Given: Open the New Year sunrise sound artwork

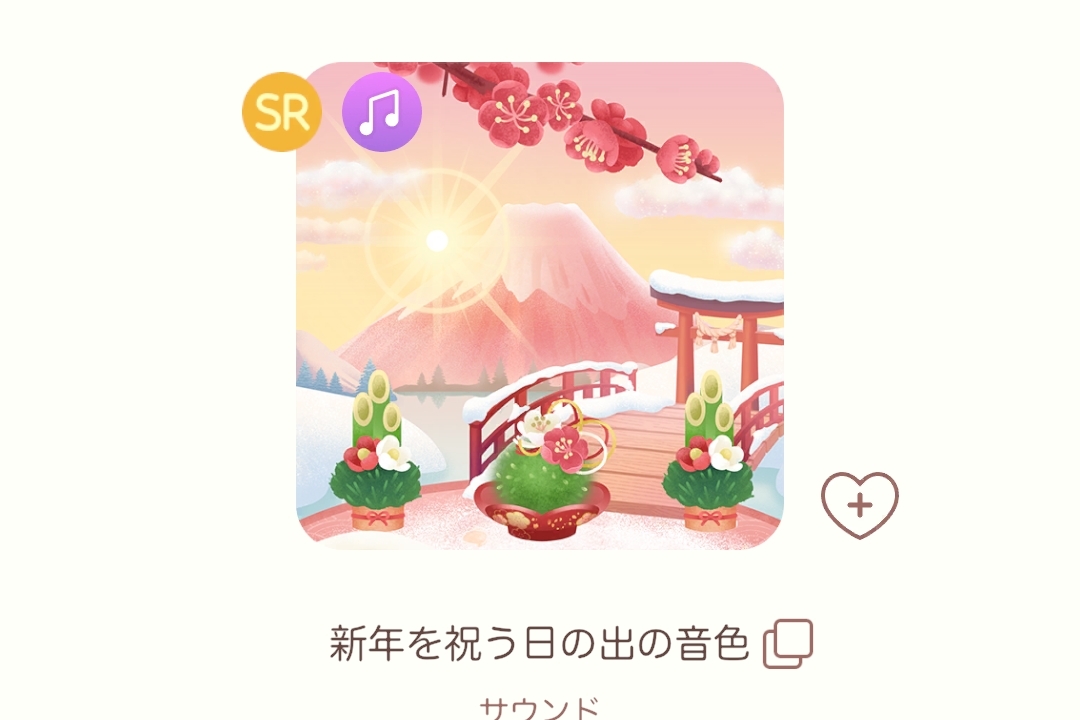Looking at the screenshot, I should [x=540, y=305].
